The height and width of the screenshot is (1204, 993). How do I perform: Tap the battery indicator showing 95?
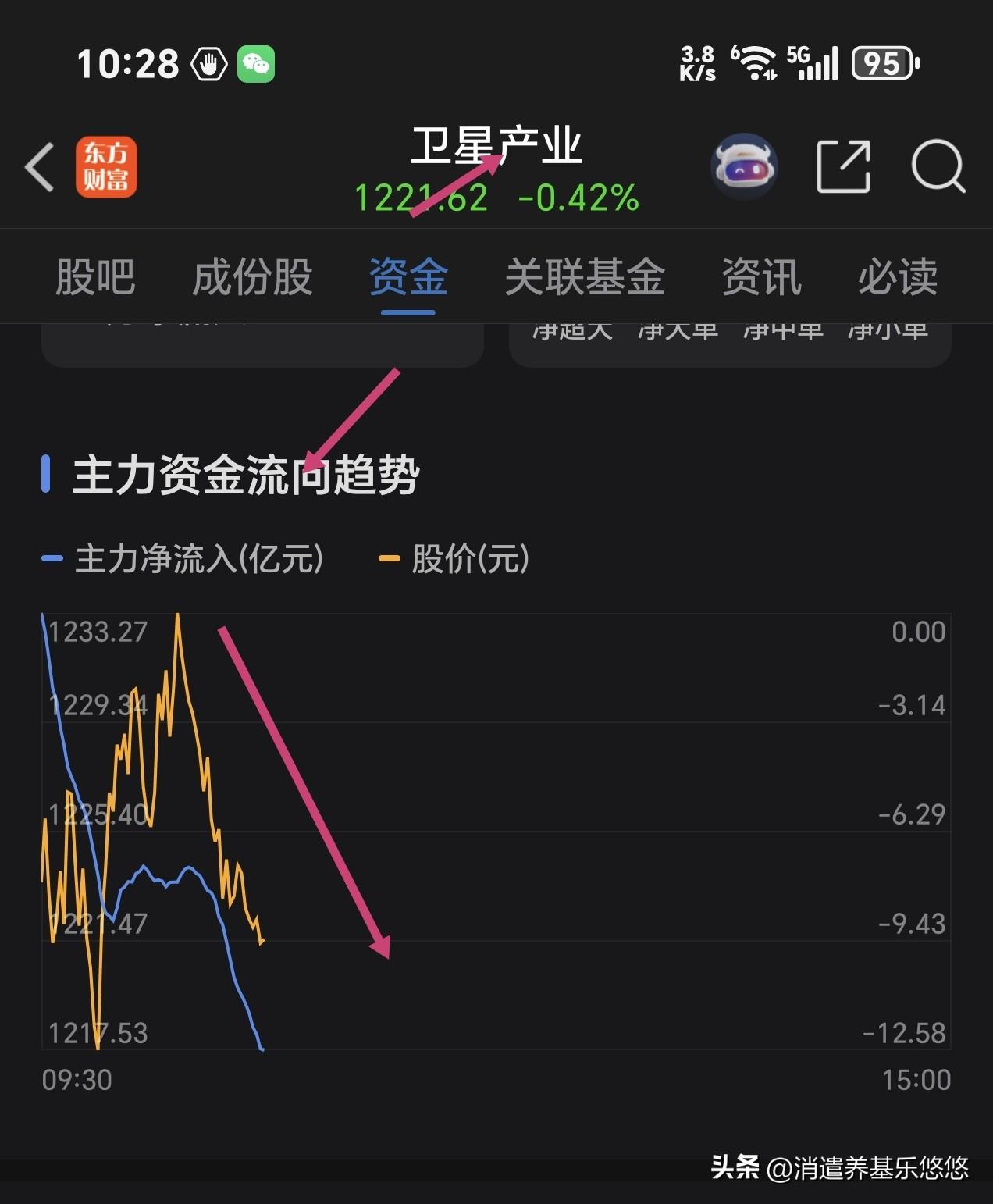tap(882, 62)
